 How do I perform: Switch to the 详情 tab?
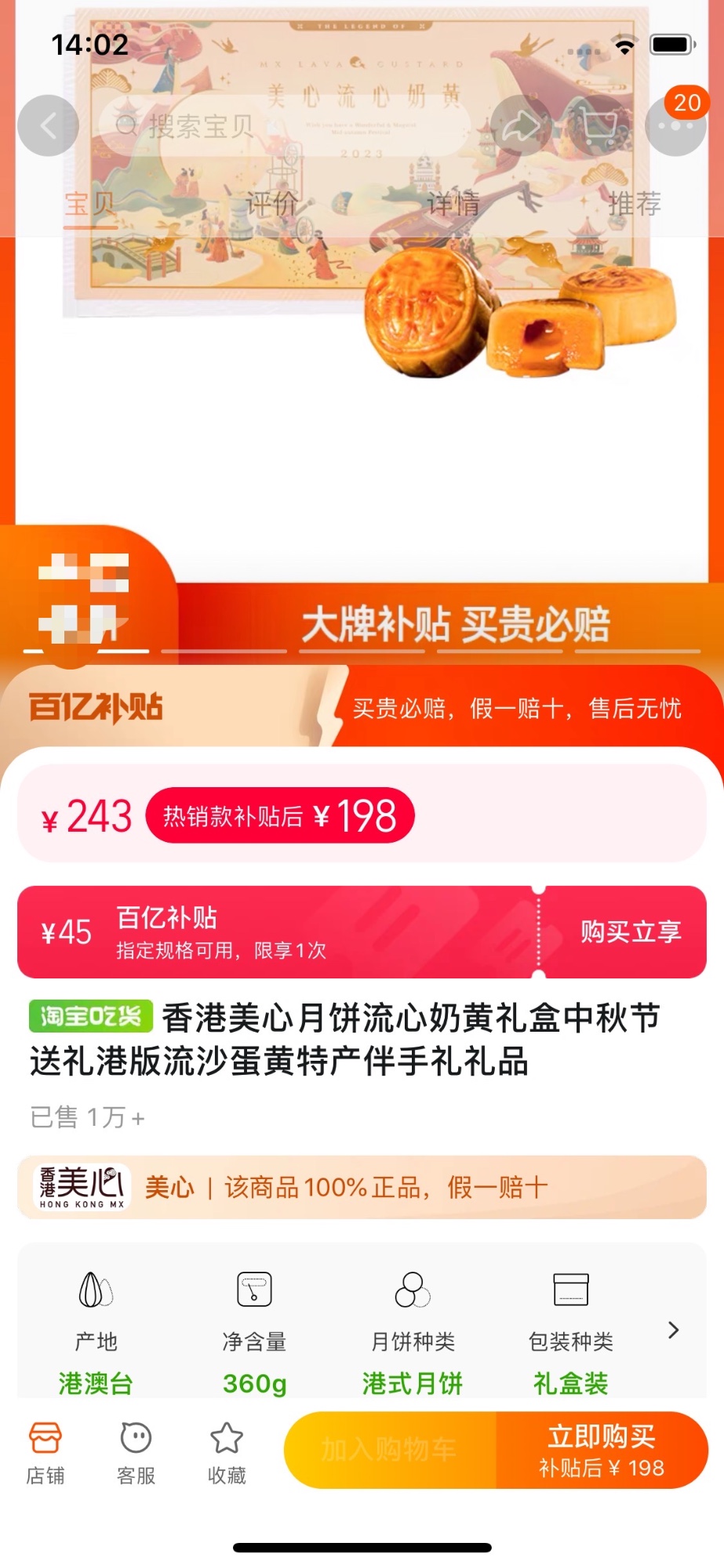453,205
